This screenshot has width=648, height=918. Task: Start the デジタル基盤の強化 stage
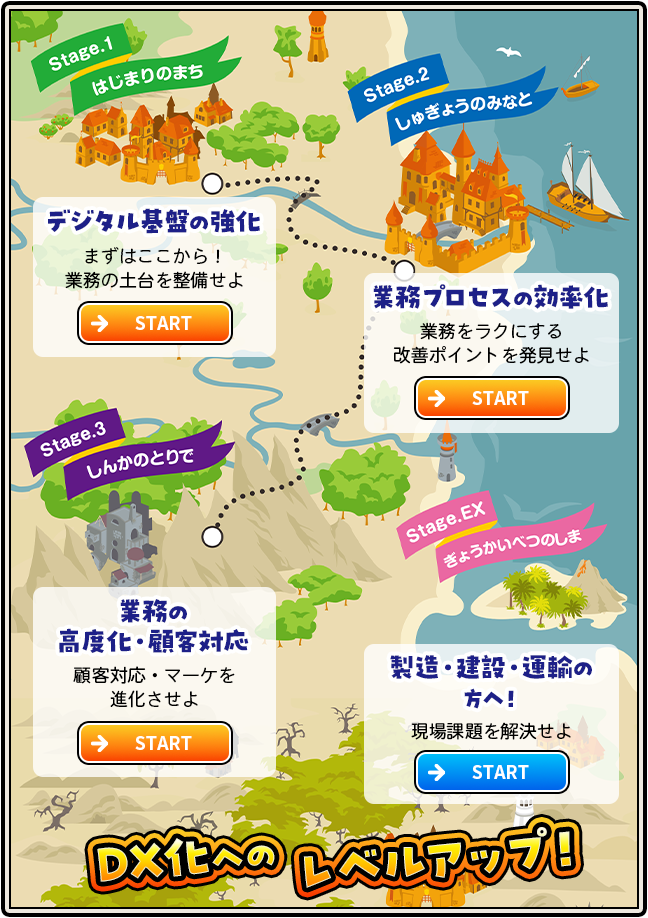(155, 323)
